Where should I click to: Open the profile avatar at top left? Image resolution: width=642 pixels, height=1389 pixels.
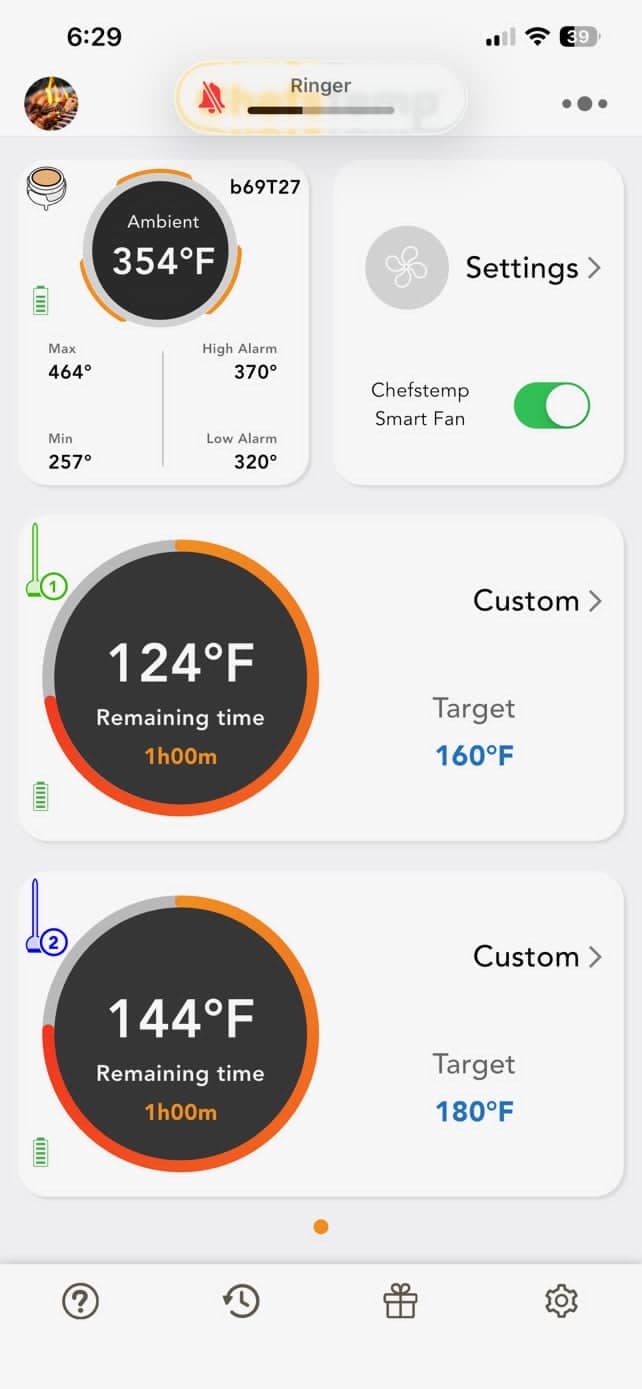(51, 103)
